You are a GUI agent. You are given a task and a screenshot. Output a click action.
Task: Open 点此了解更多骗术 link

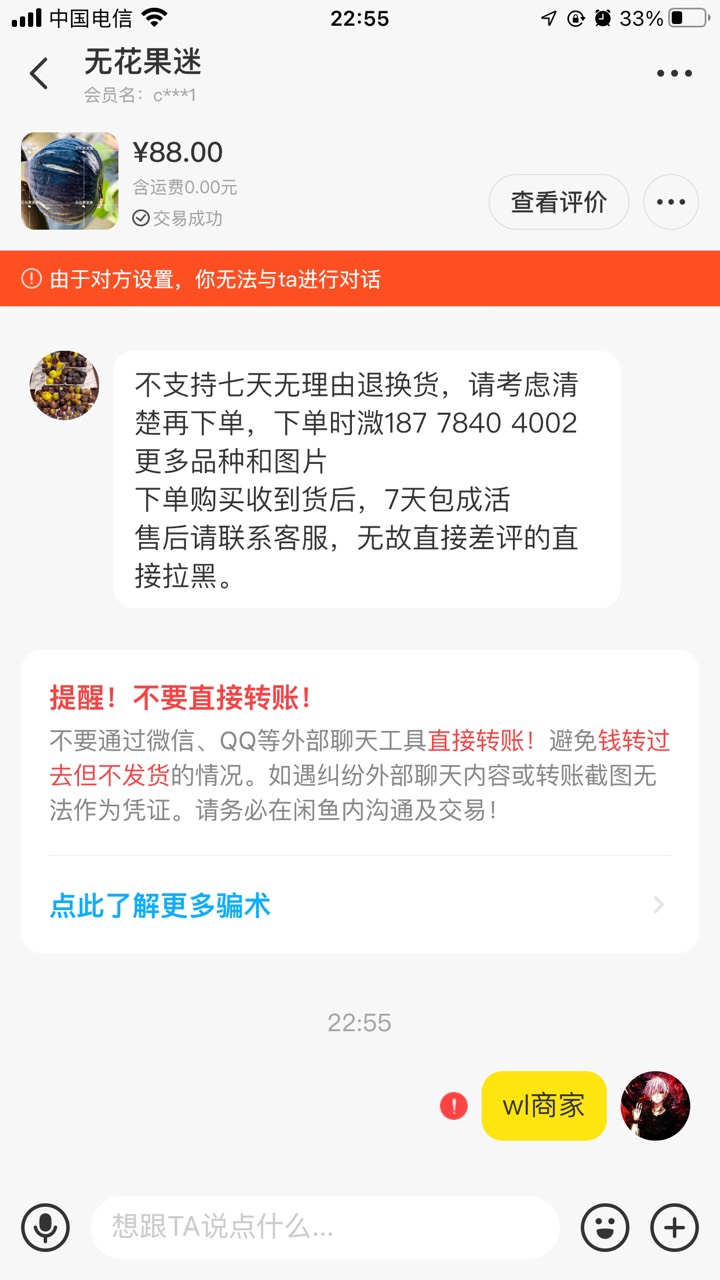(x=160, y=906)
